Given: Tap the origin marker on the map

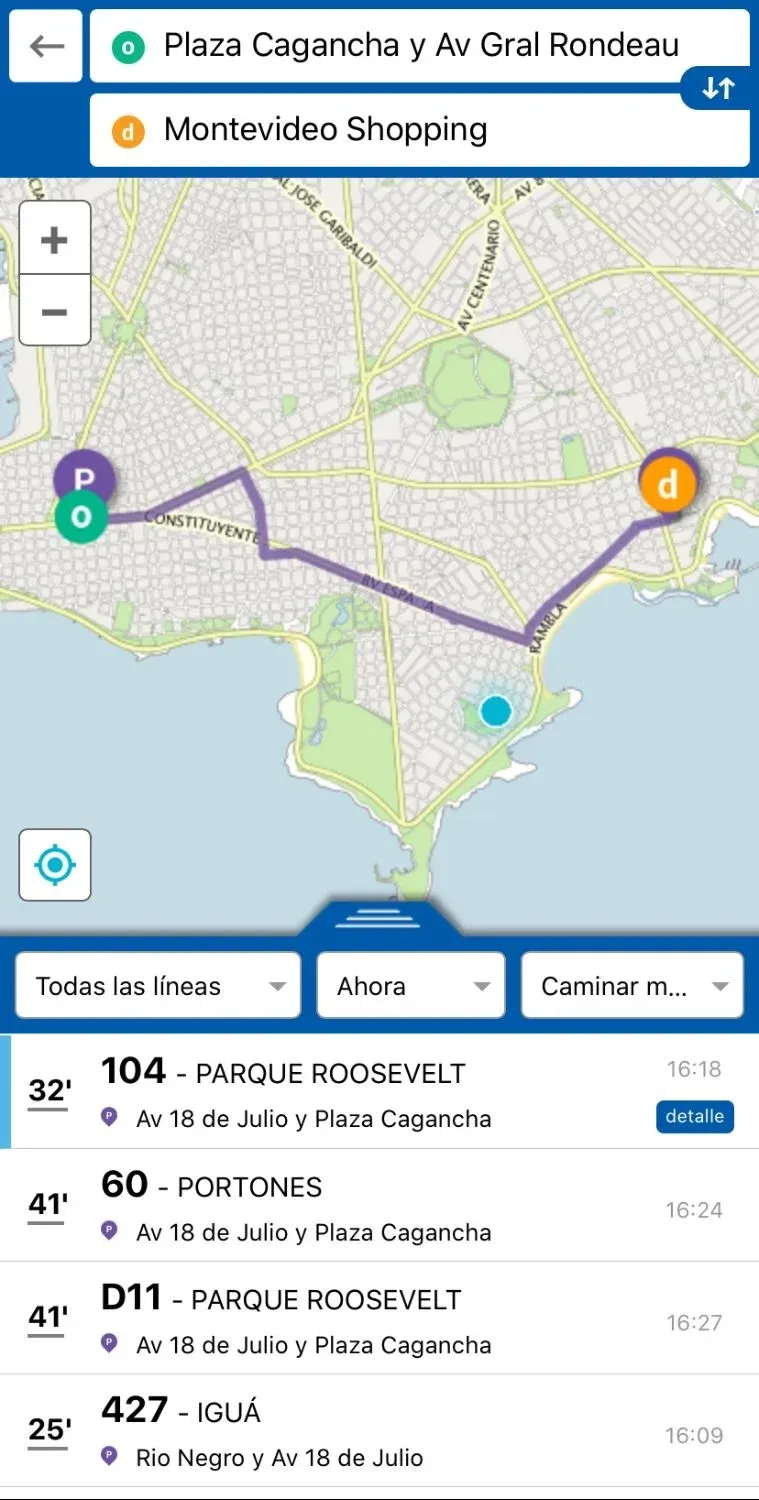Looking at the screenshot, I should [80, 517].
